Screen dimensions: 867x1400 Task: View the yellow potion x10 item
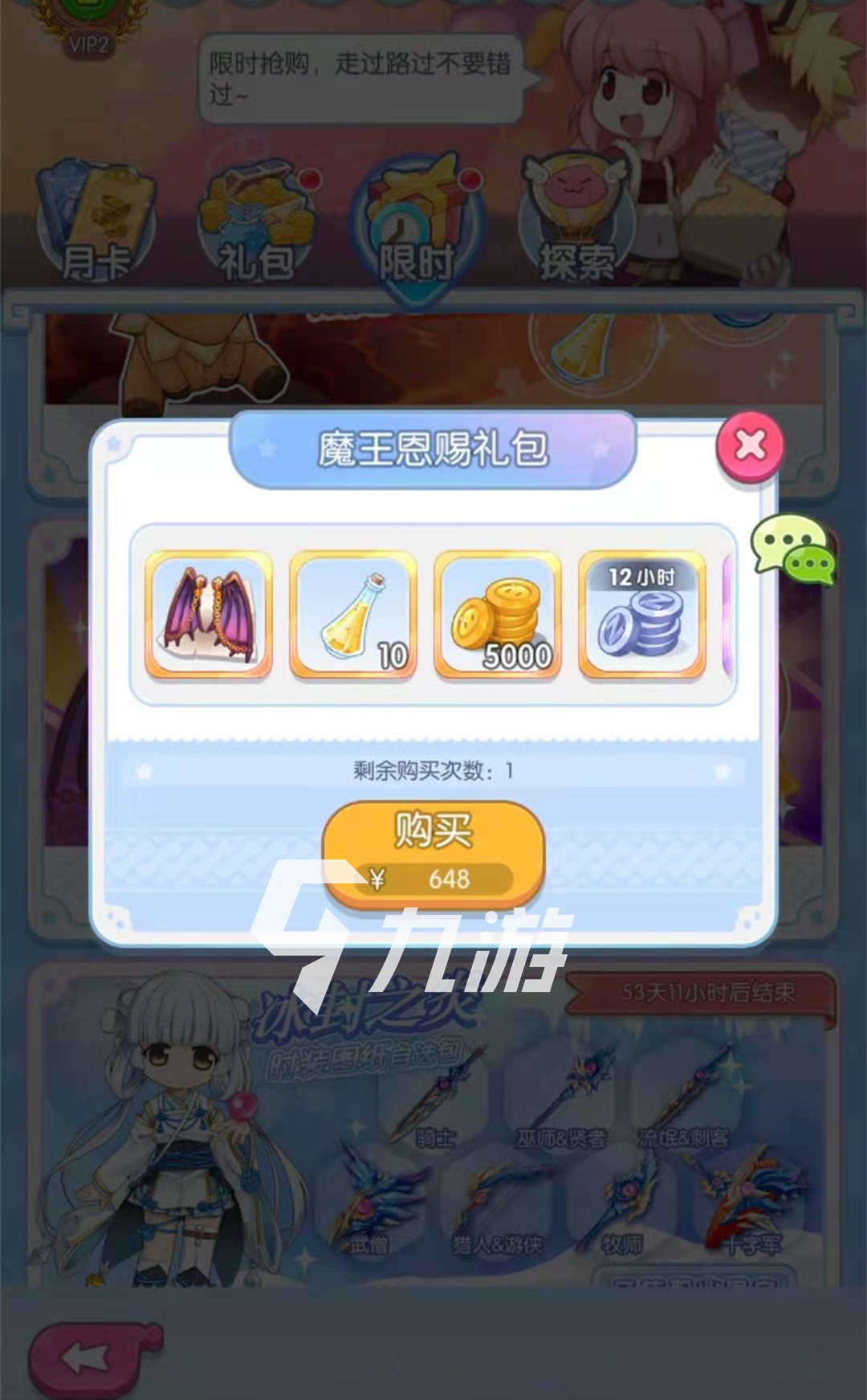pos(353,615)
